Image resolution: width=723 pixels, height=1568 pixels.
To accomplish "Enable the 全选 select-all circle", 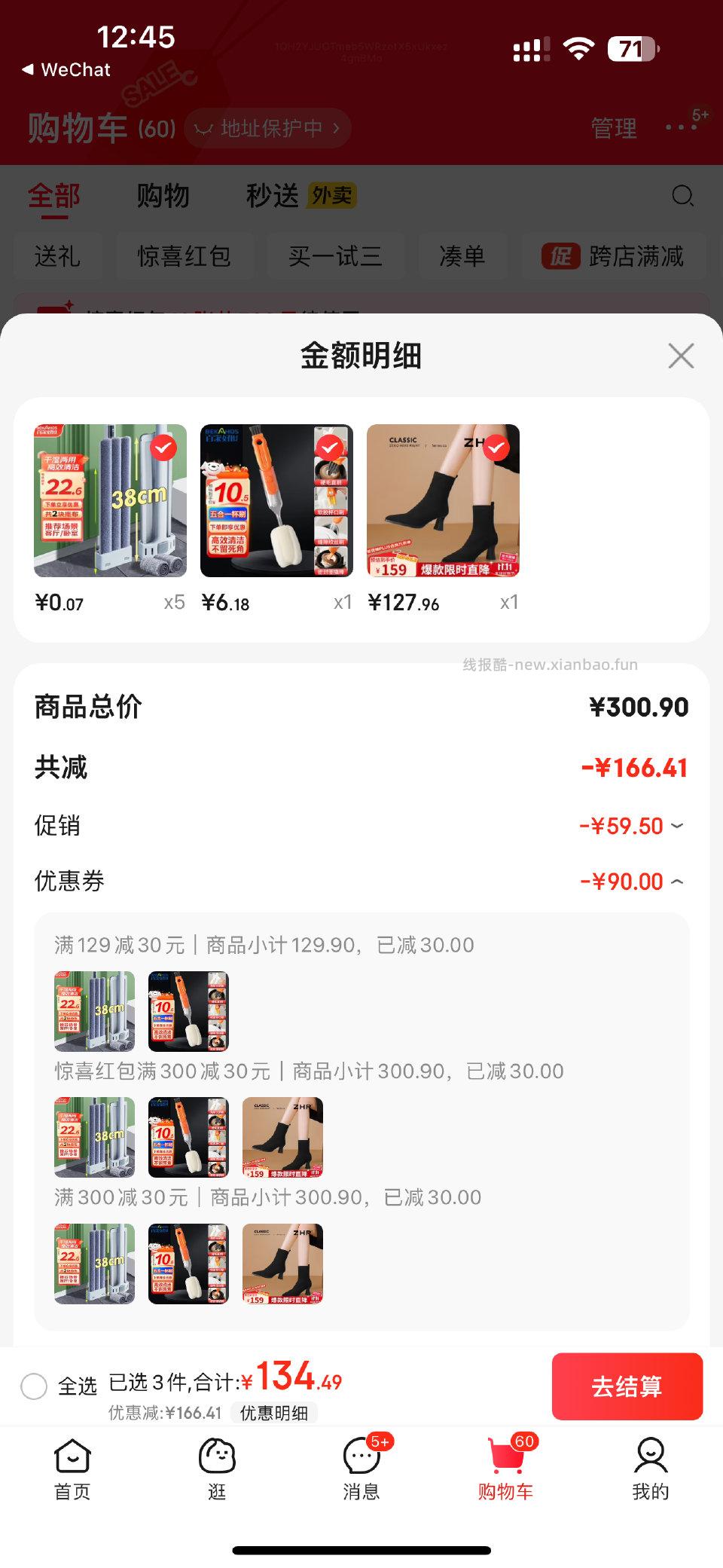I will 34,1386.
